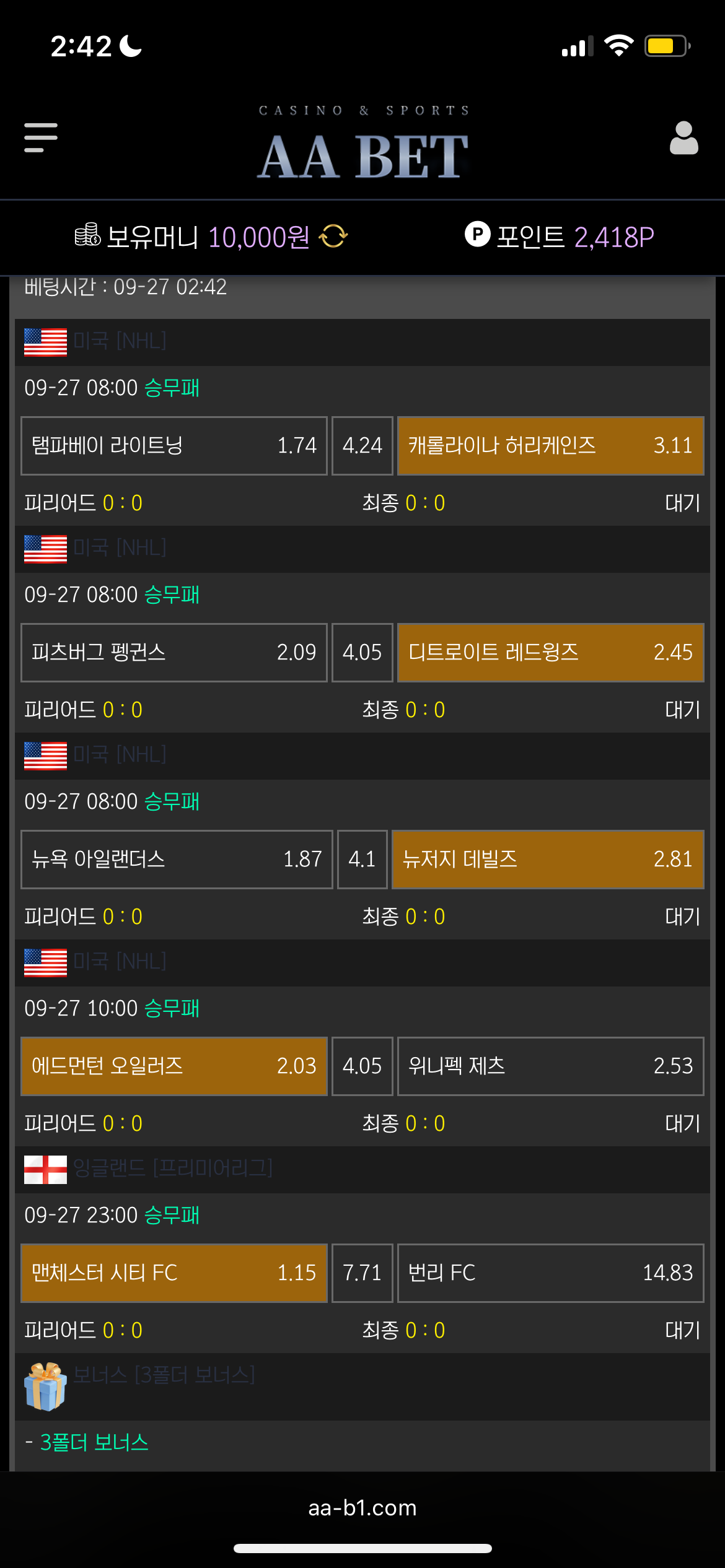
Task: Tap 에드먼턴 오일러즈 2.03 odds
Action: (x=174, y=1066)
